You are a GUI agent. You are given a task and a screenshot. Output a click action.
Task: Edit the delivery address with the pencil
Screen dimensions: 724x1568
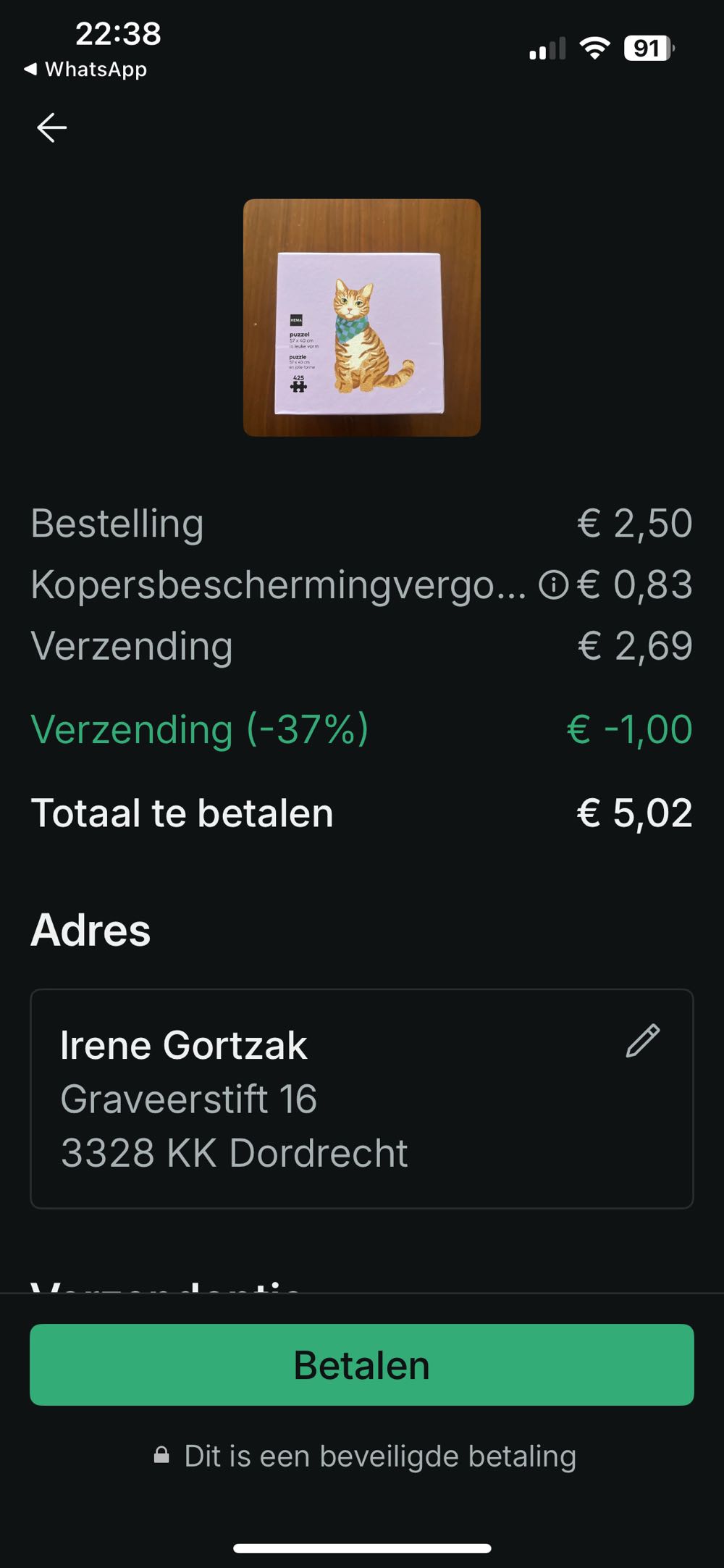[642, 1041]
